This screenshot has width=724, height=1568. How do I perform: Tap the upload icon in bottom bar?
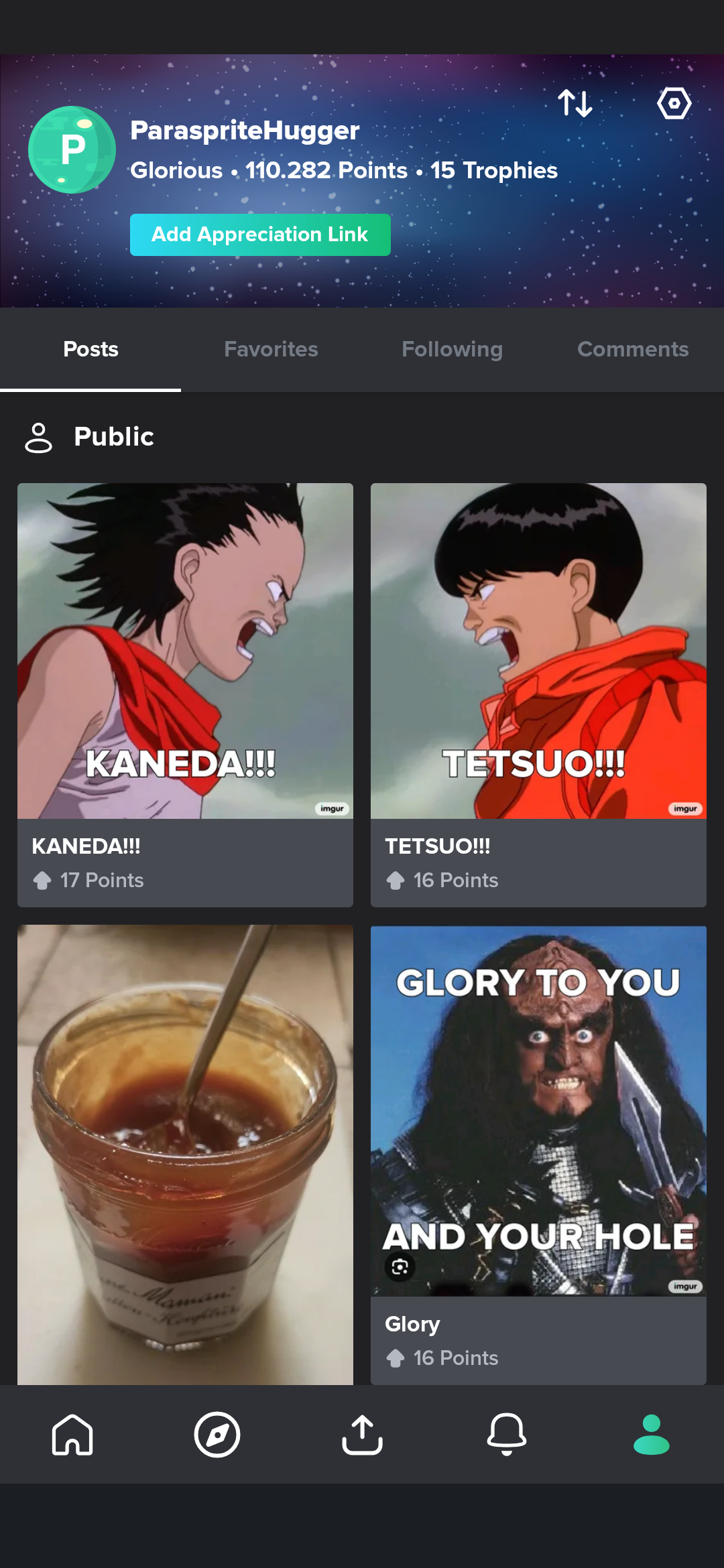click(x=362, y=1435)
